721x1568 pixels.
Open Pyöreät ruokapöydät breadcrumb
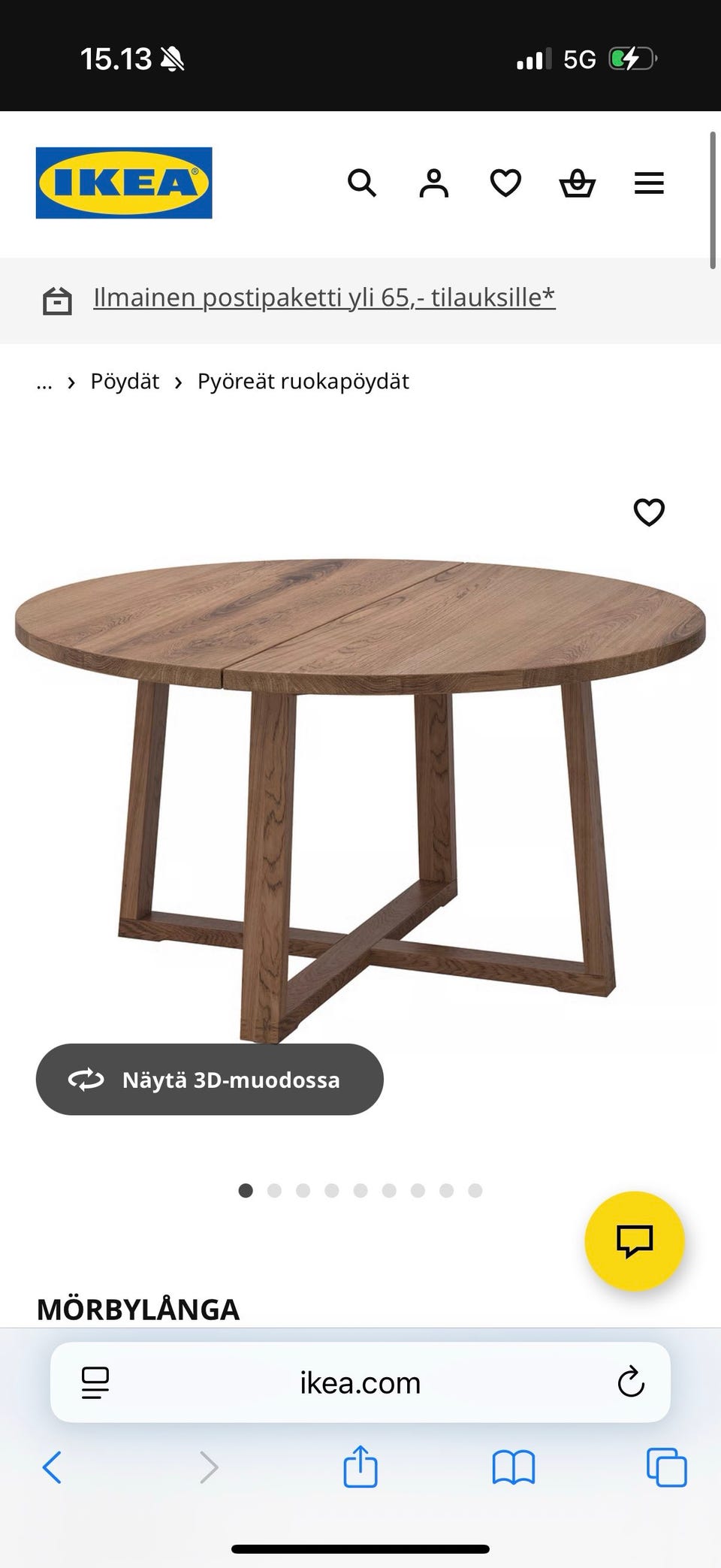point(303,382)
